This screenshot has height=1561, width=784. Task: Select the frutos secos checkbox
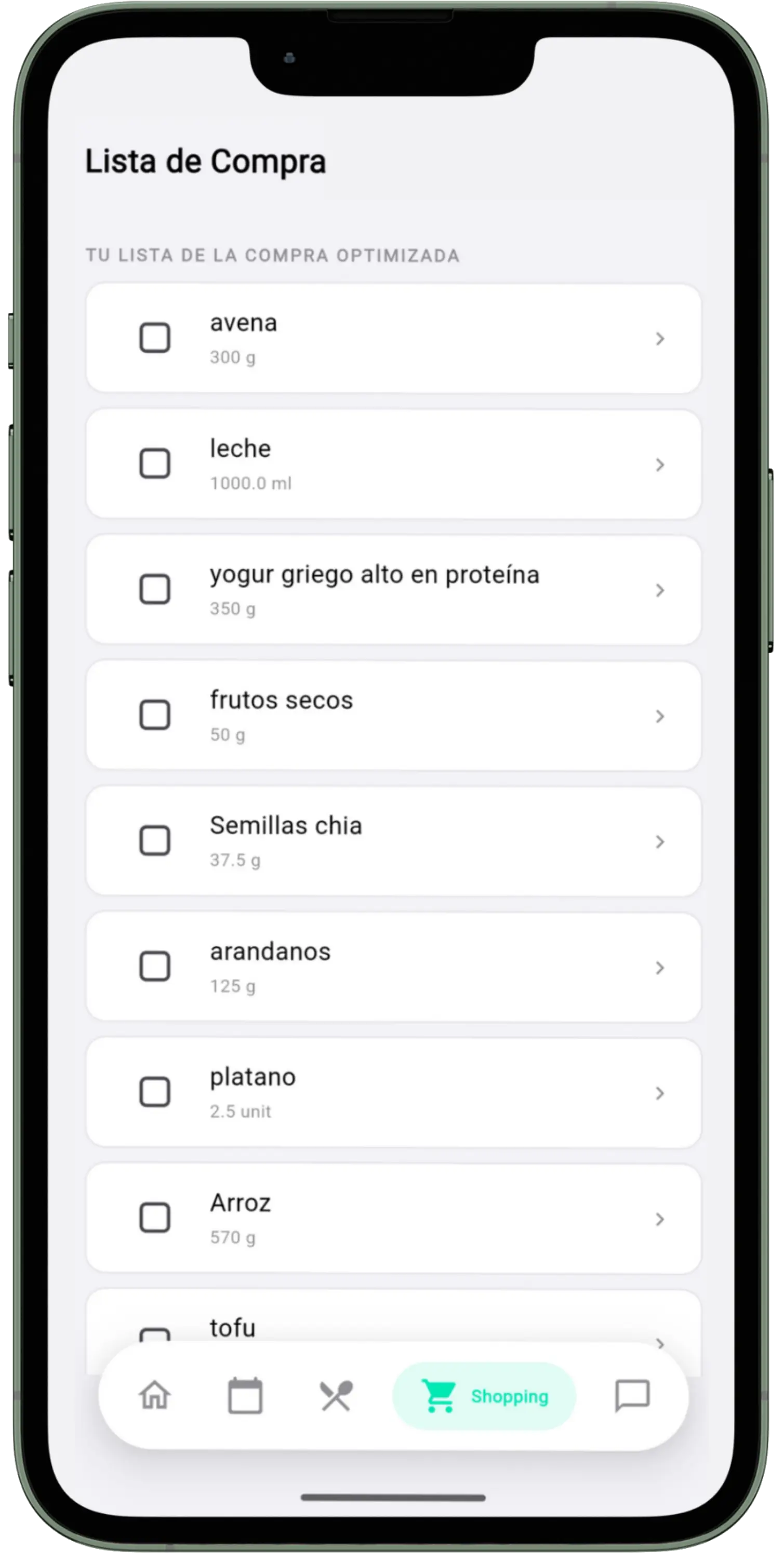point(155,716)
